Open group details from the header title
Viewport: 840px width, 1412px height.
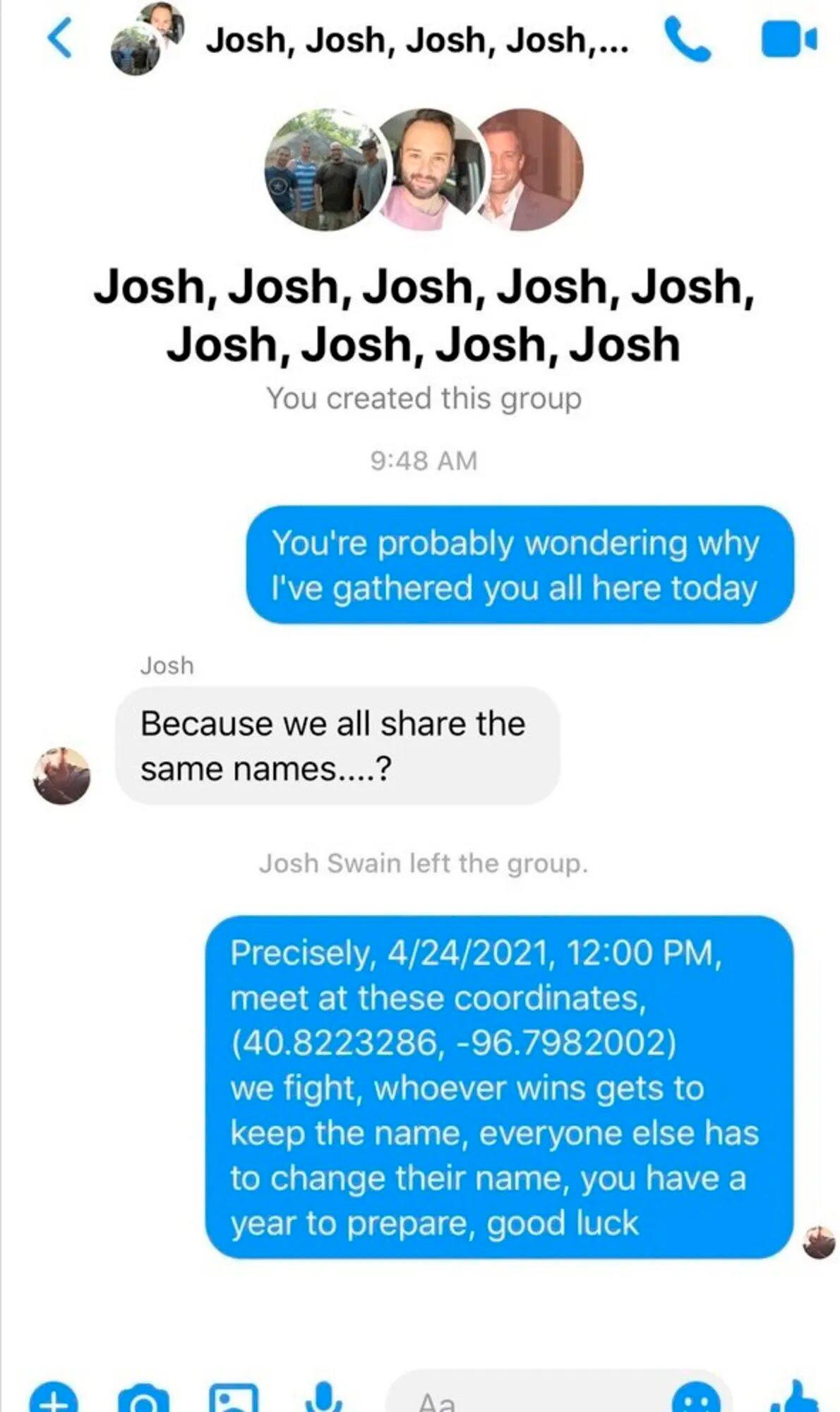(416, 40)
